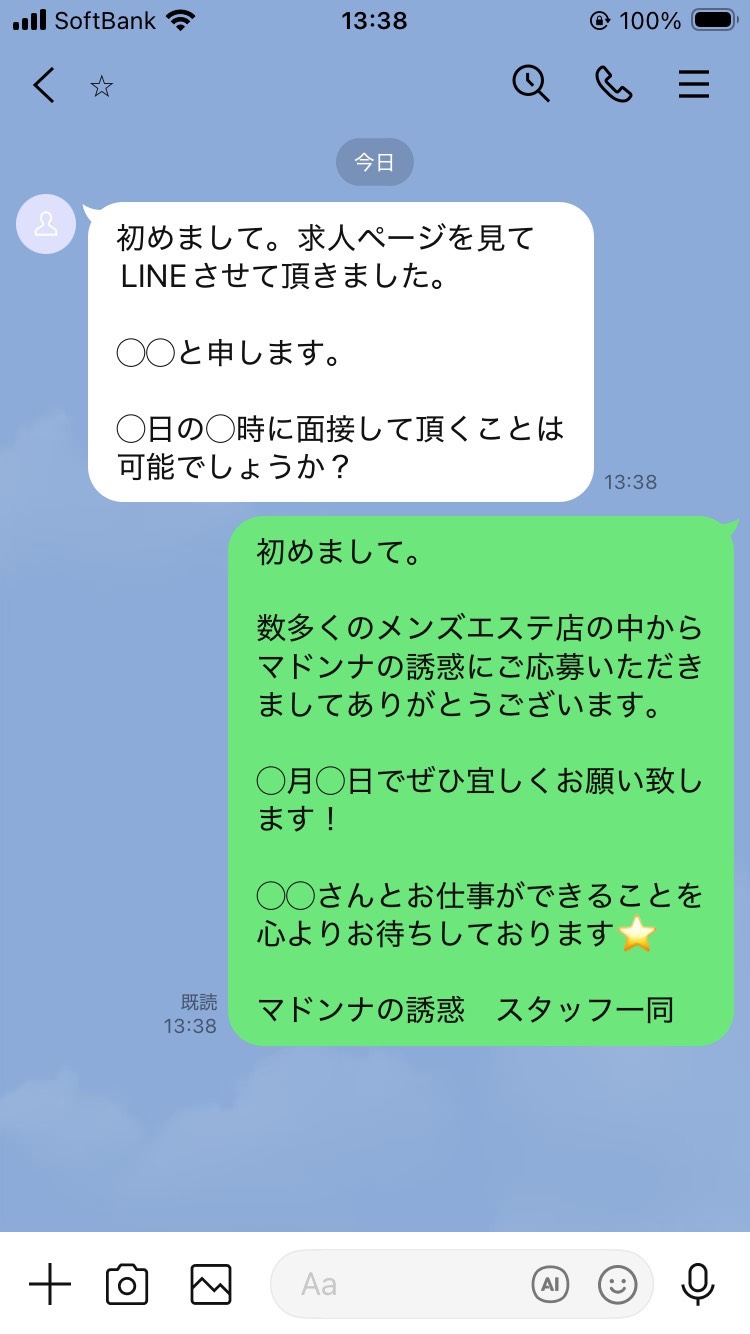The image size is (750, 1334).
Task: Tap the sender's profile avatar
Action: (45, 224)
